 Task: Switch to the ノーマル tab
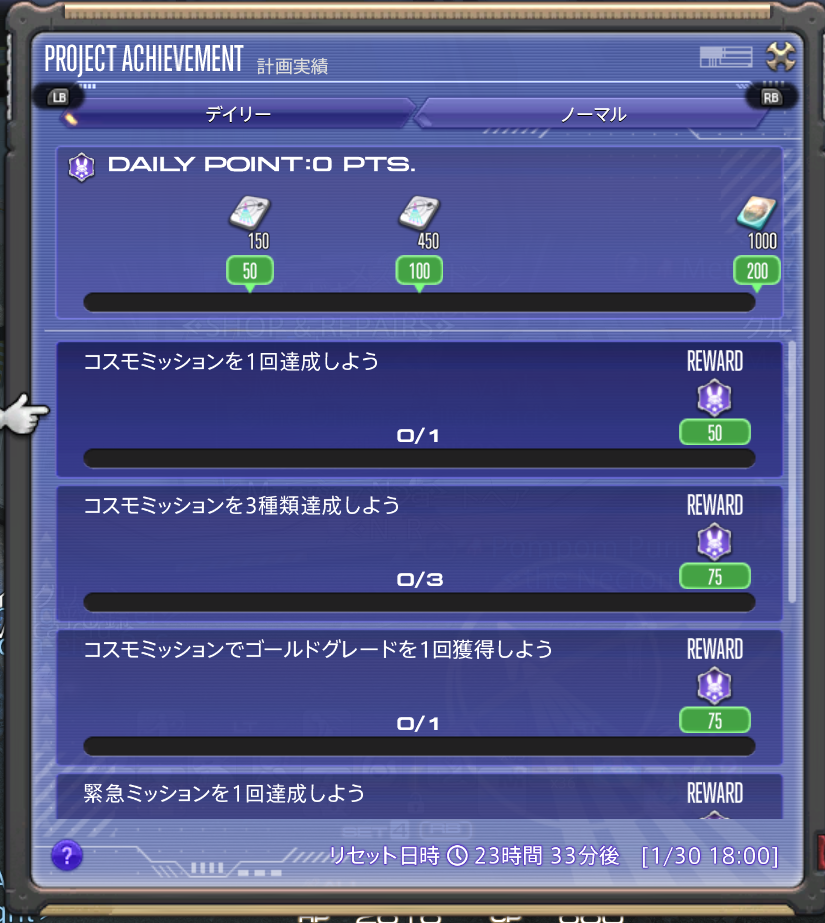[592, 114]
